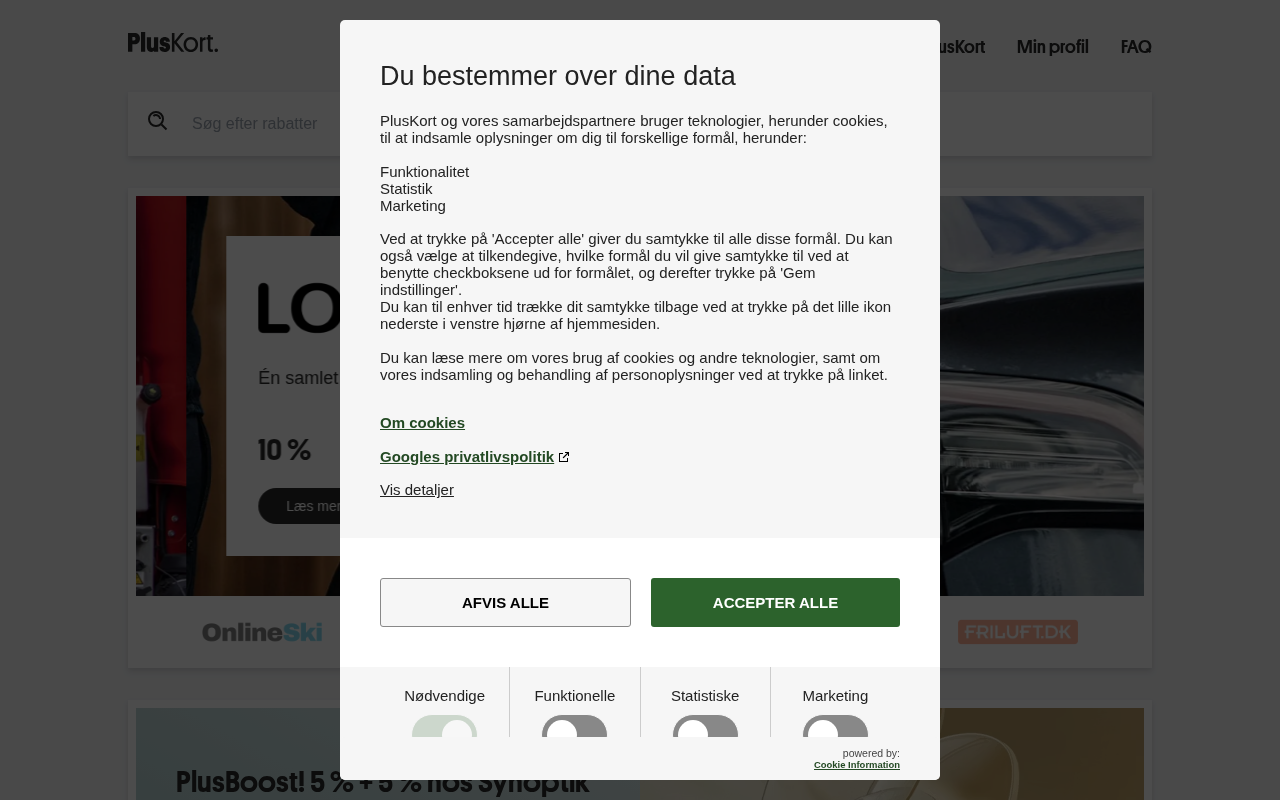Image resolution: width=1280 pixels, height=800 pixels.
Task: Turn on the Marketing cookies switch
Action: tap(835, 728)
